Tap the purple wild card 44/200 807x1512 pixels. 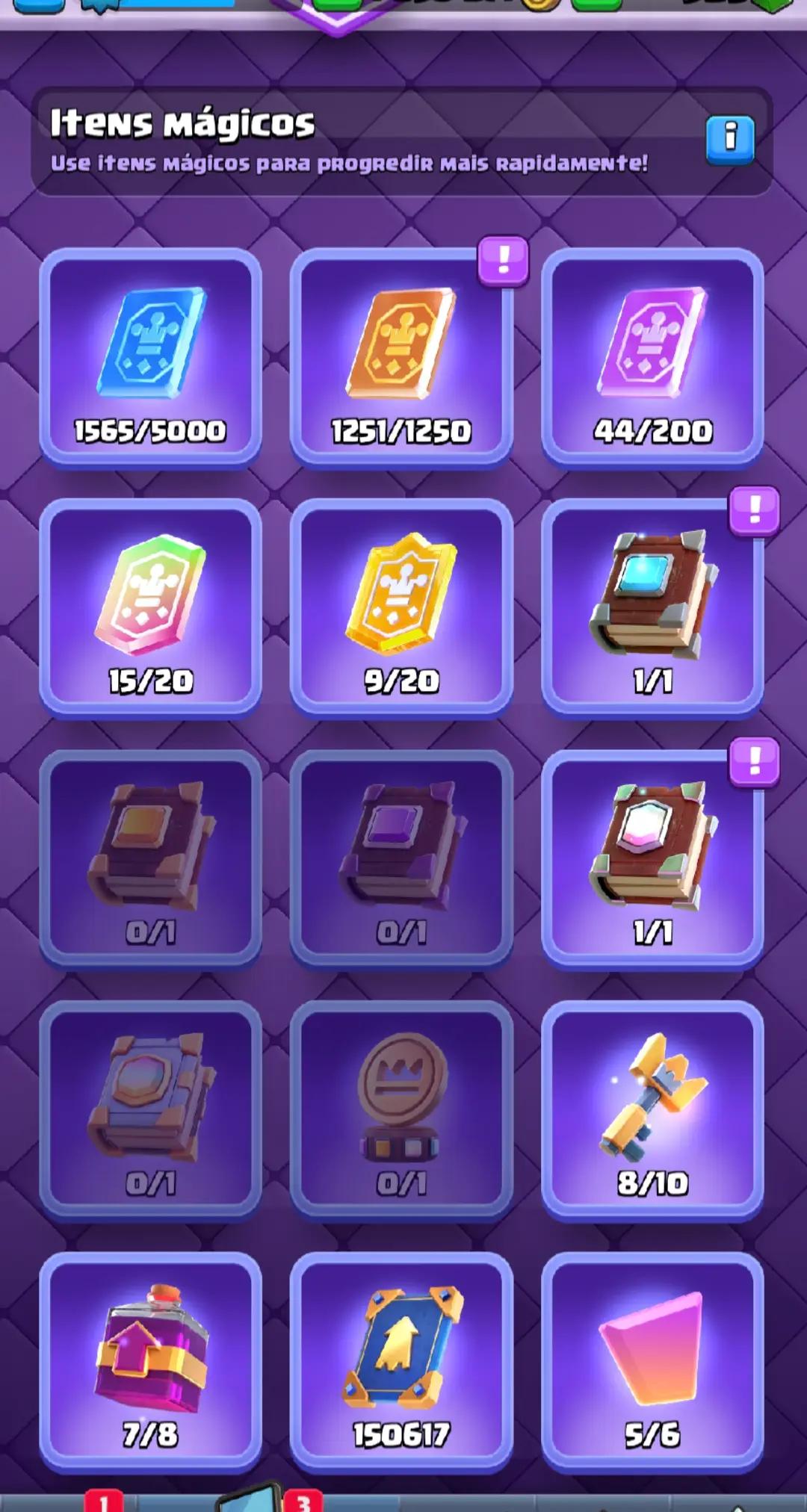tap(652, 356)
